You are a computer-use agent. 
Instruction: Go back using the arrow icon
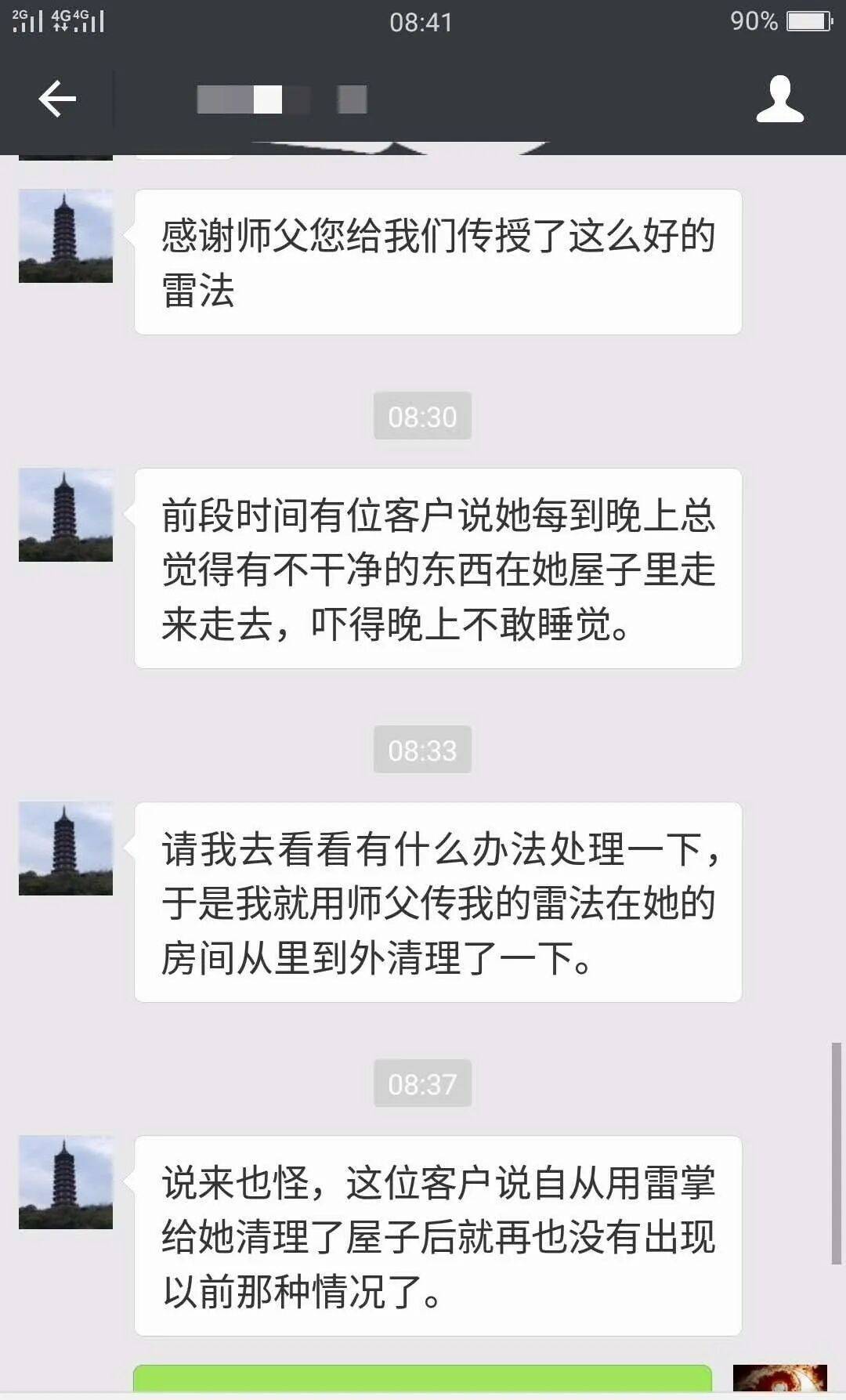[57, 99]
